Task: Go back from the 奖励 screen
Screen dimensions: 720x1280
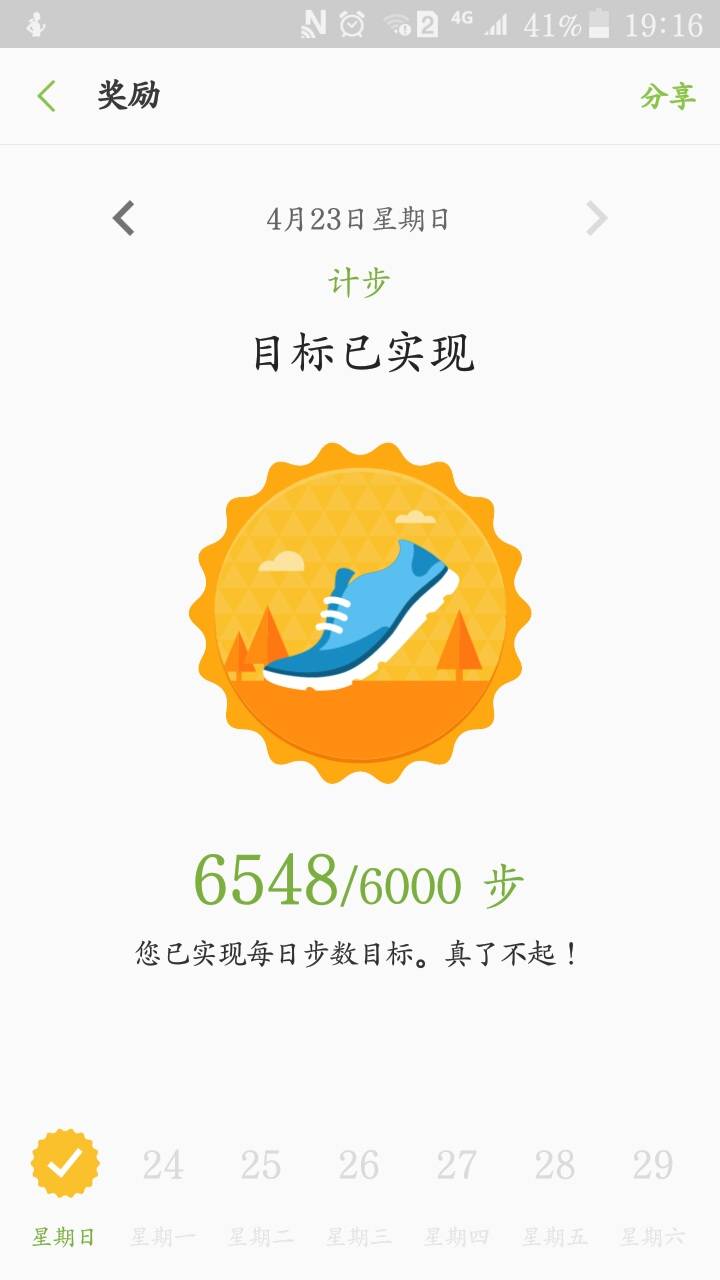Action: 46,96
